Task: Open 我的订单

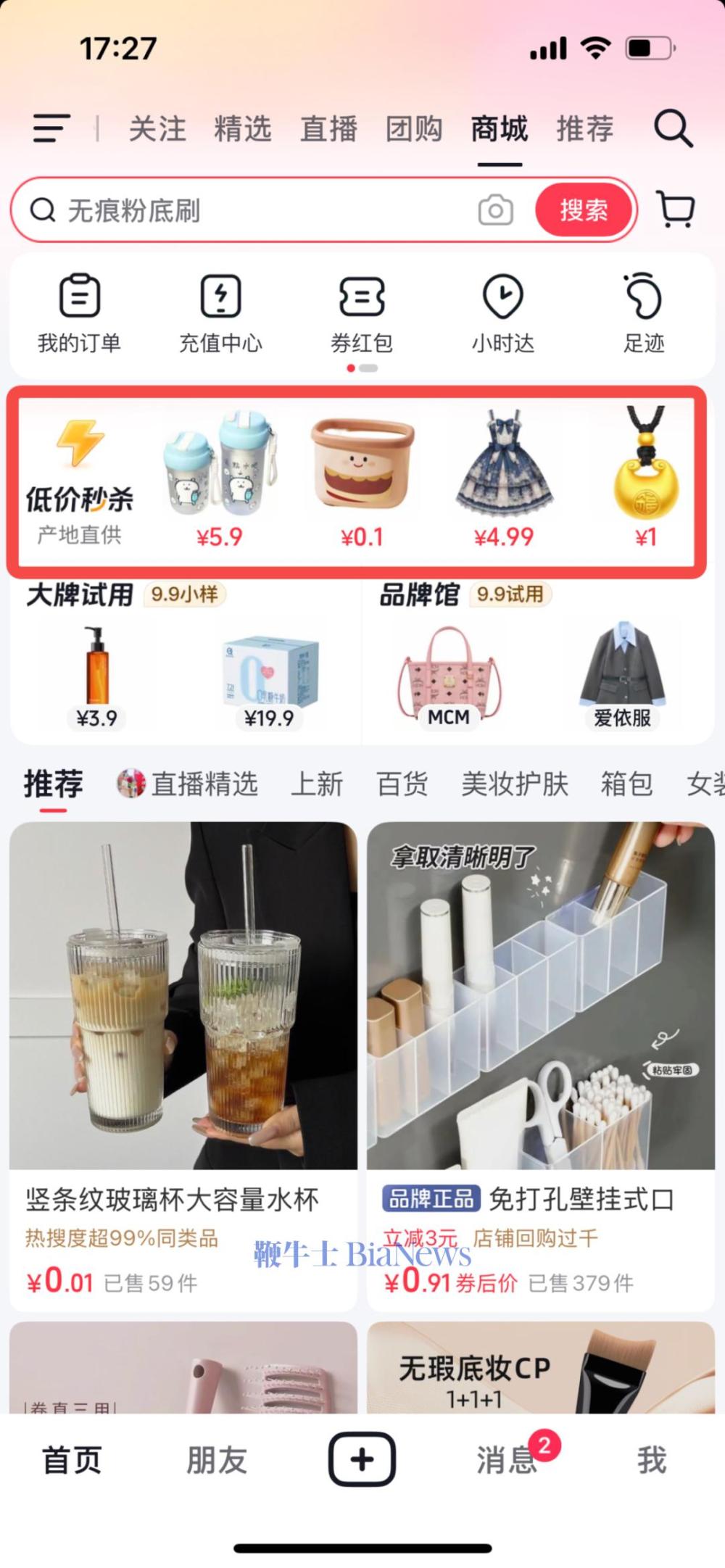Action: 79,312
